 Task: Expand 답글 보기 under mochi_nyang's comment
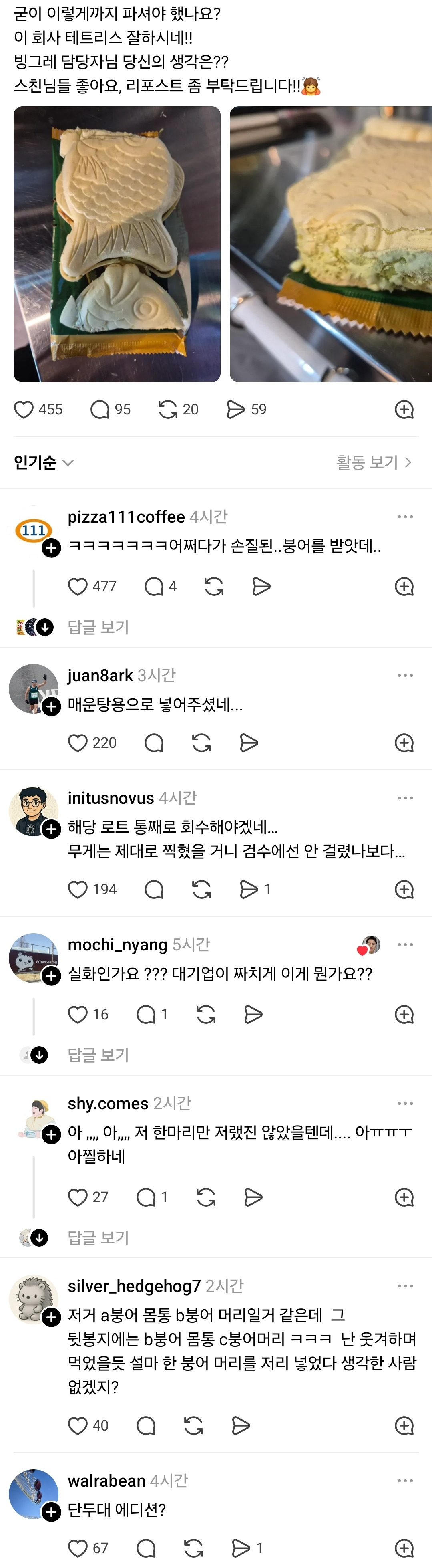(98, 1055)
